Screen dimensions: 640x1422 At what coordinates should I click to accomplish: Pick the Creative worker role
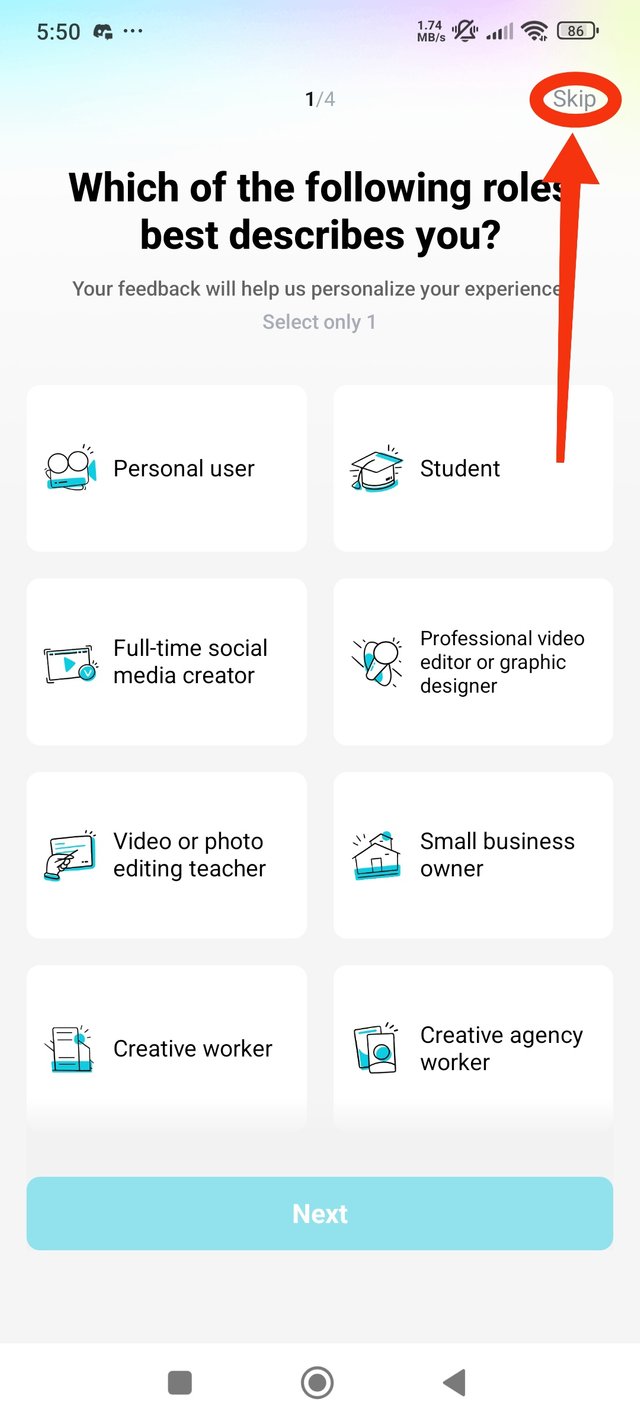tap(166, 1047)
